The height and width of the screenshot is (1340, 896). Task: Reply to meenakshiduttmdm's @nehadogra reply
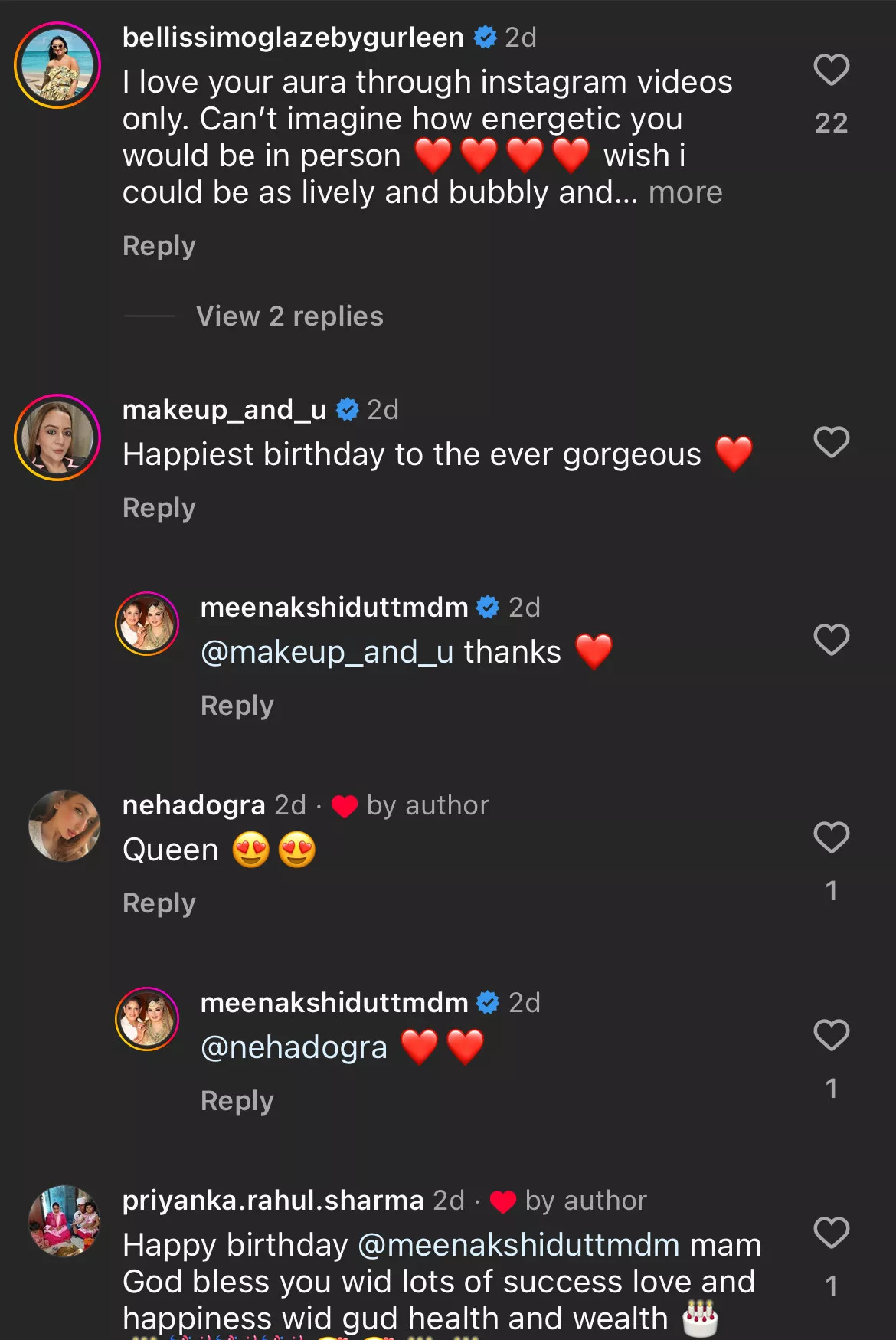[237, 1101]
